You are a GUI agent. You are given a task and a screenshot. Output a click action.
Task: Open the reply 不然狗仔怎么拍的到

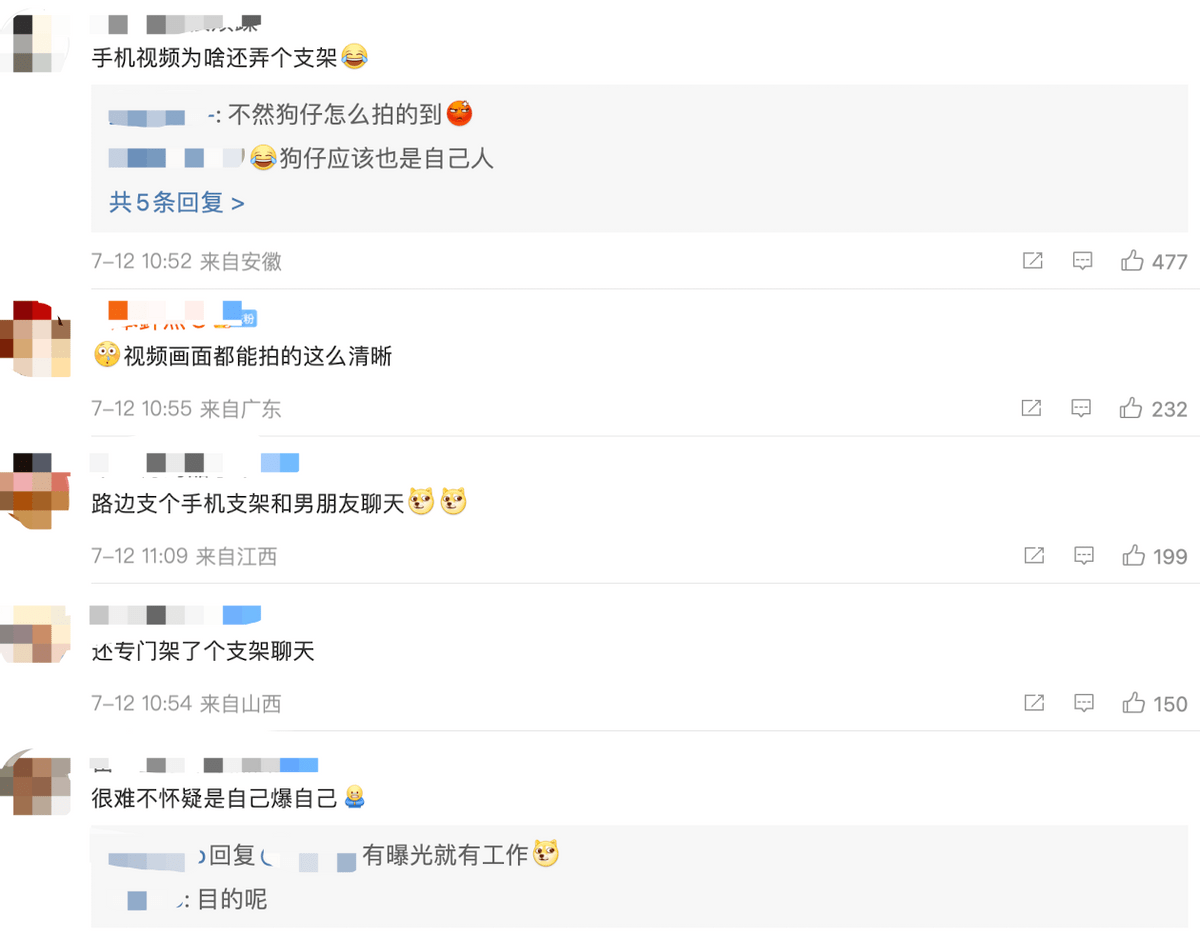334,115
